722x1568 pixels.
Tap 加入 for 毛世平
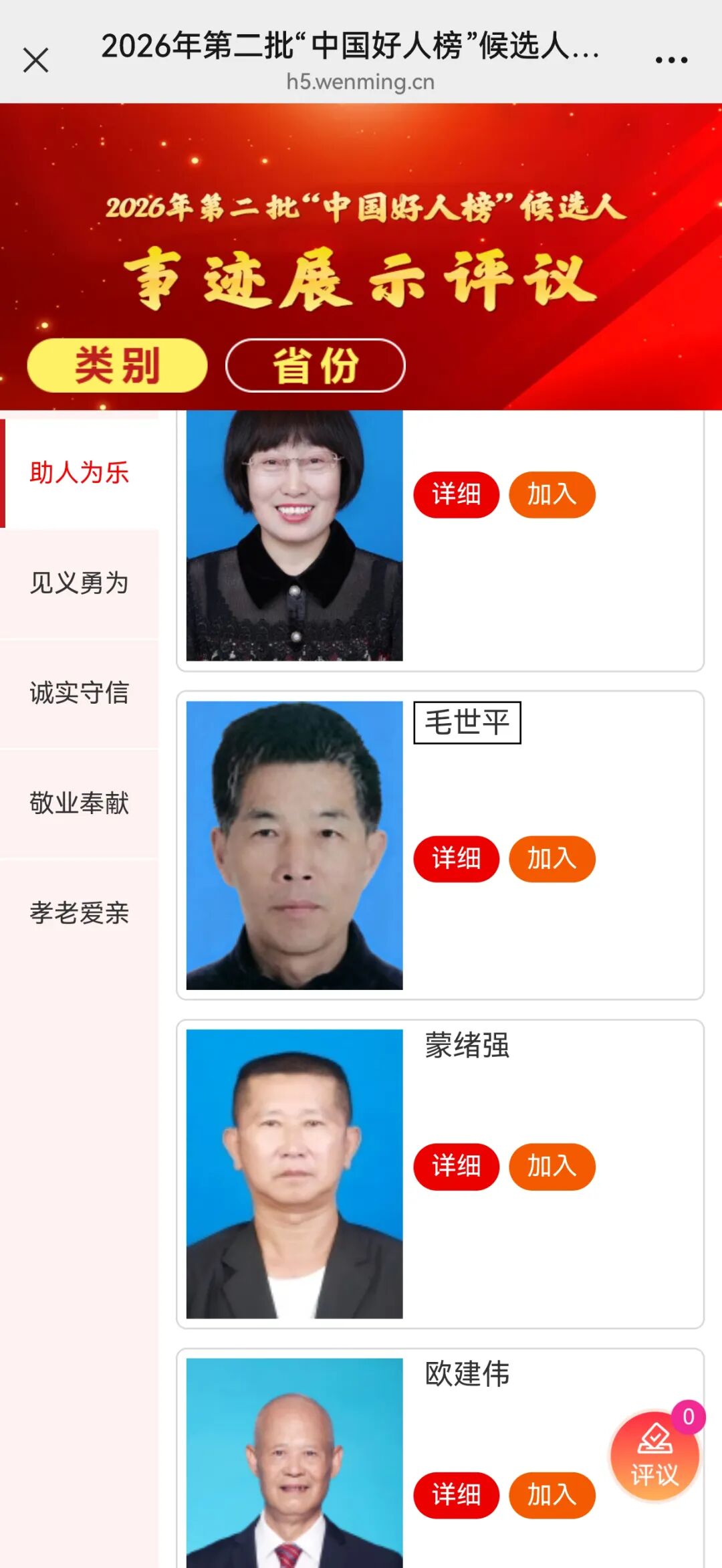coord(552,859)
